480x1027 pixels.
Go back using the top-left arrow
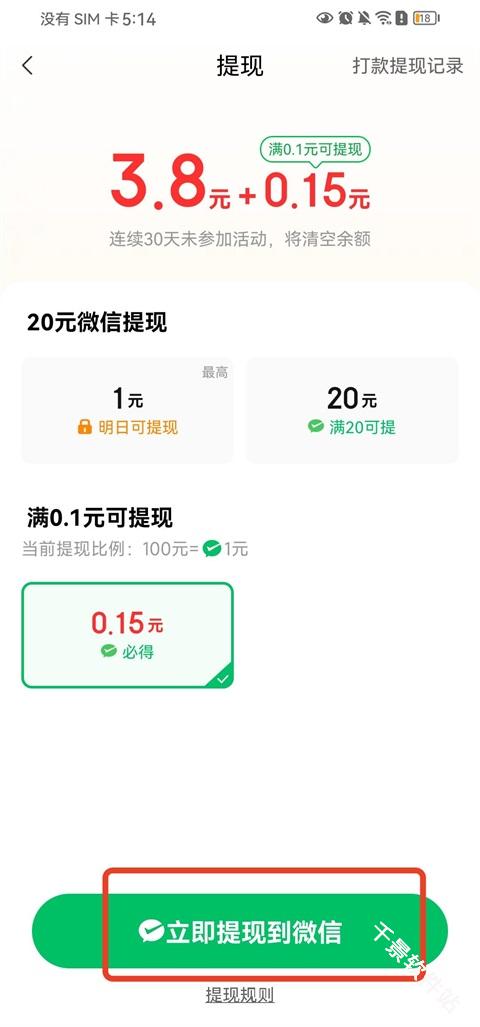28,65
